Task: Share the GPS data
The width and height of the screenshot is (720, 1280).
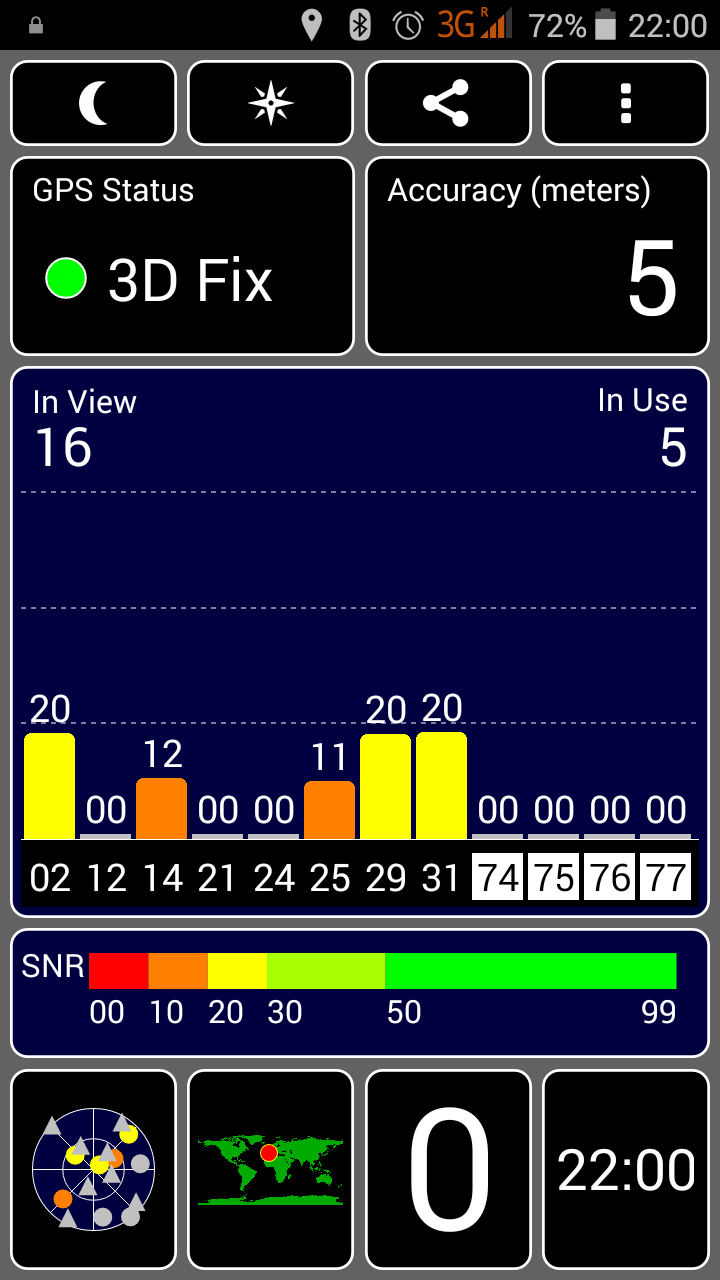Action: click(x=448, y=104)
